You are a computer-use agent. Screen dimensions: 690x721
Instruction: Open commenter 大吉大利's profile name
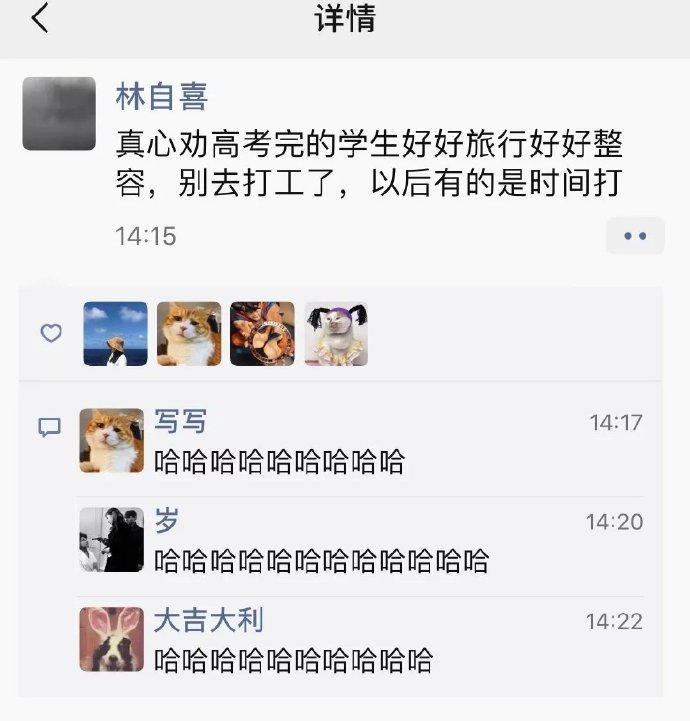click(x=208, y=620)
